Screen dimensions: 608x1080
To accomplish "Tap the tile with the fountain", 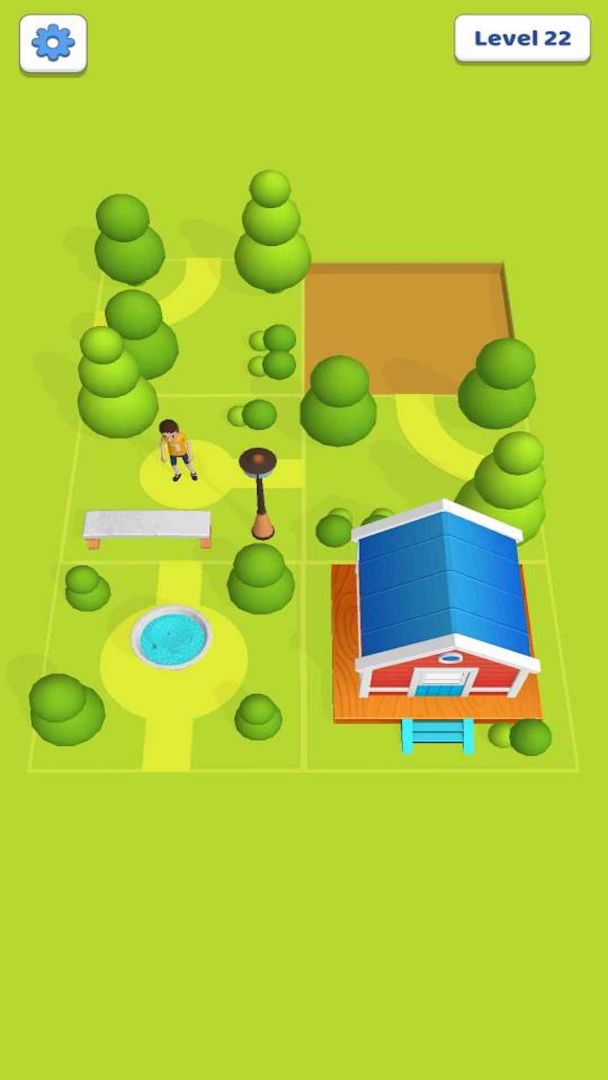I will pos(171,637).
